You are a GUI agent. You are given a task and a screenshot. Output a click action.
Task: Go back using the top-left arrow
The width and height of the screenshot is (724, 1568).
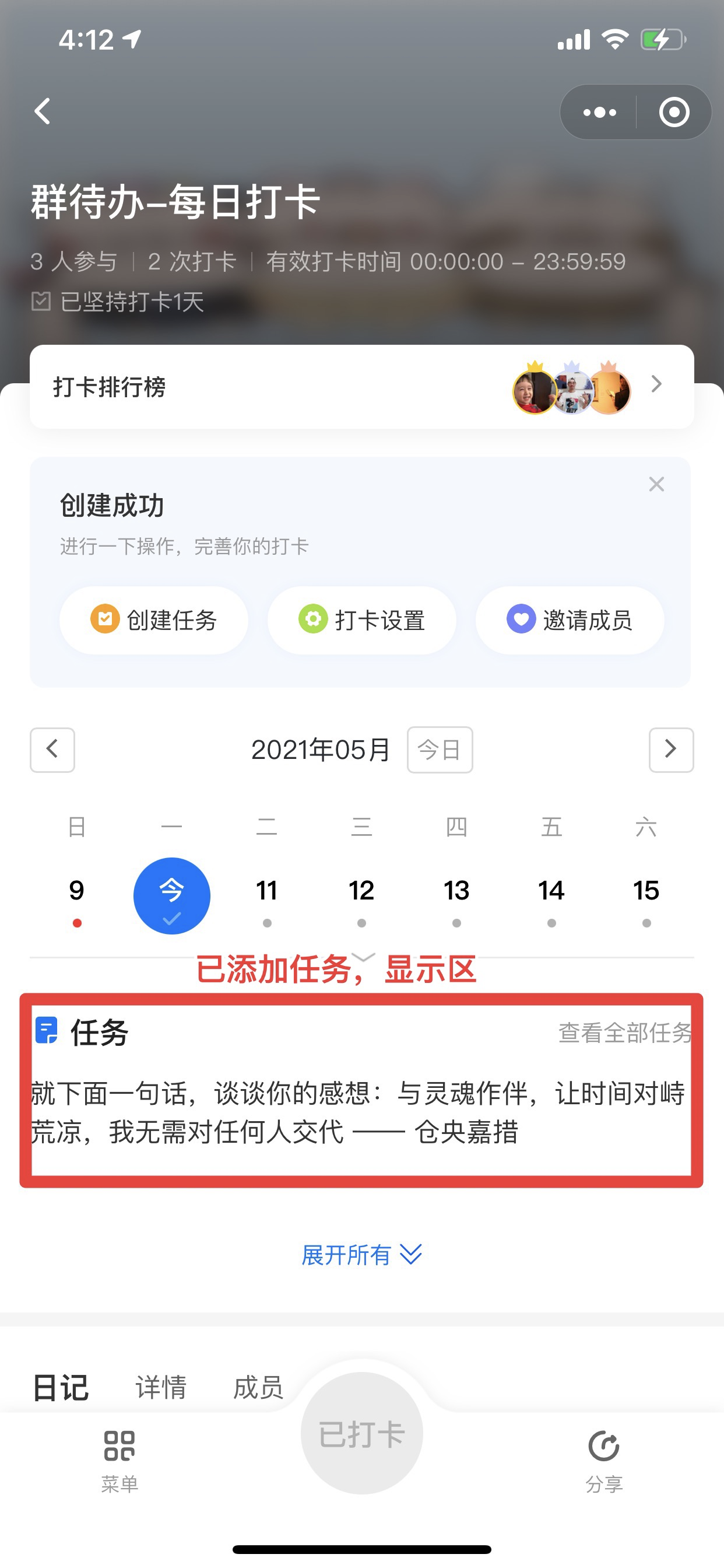point(43,111)
